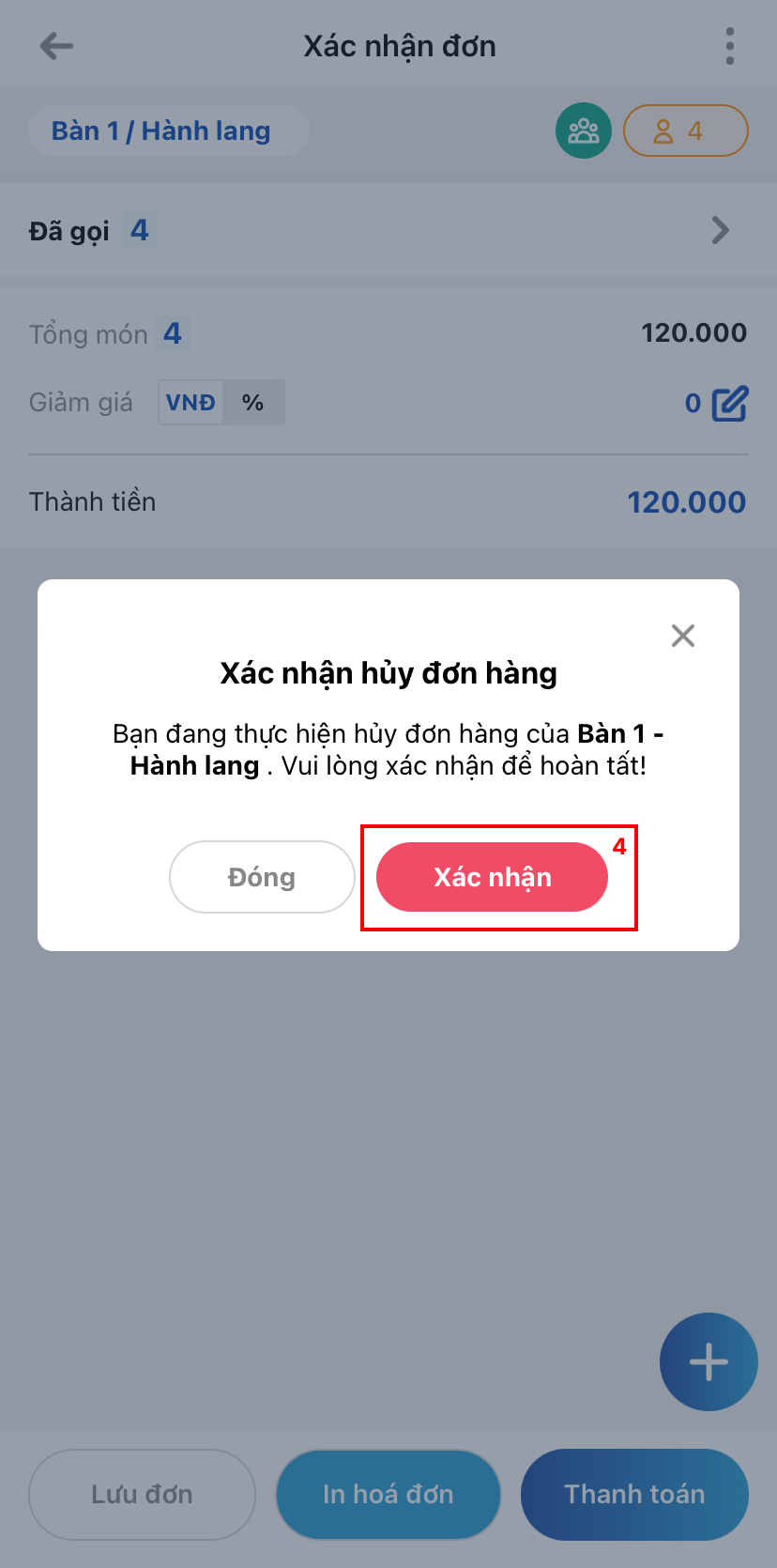This screenshot has width=777, height=1568.
Task: Print the bill with In hoá đơn
Action: 388,1494
